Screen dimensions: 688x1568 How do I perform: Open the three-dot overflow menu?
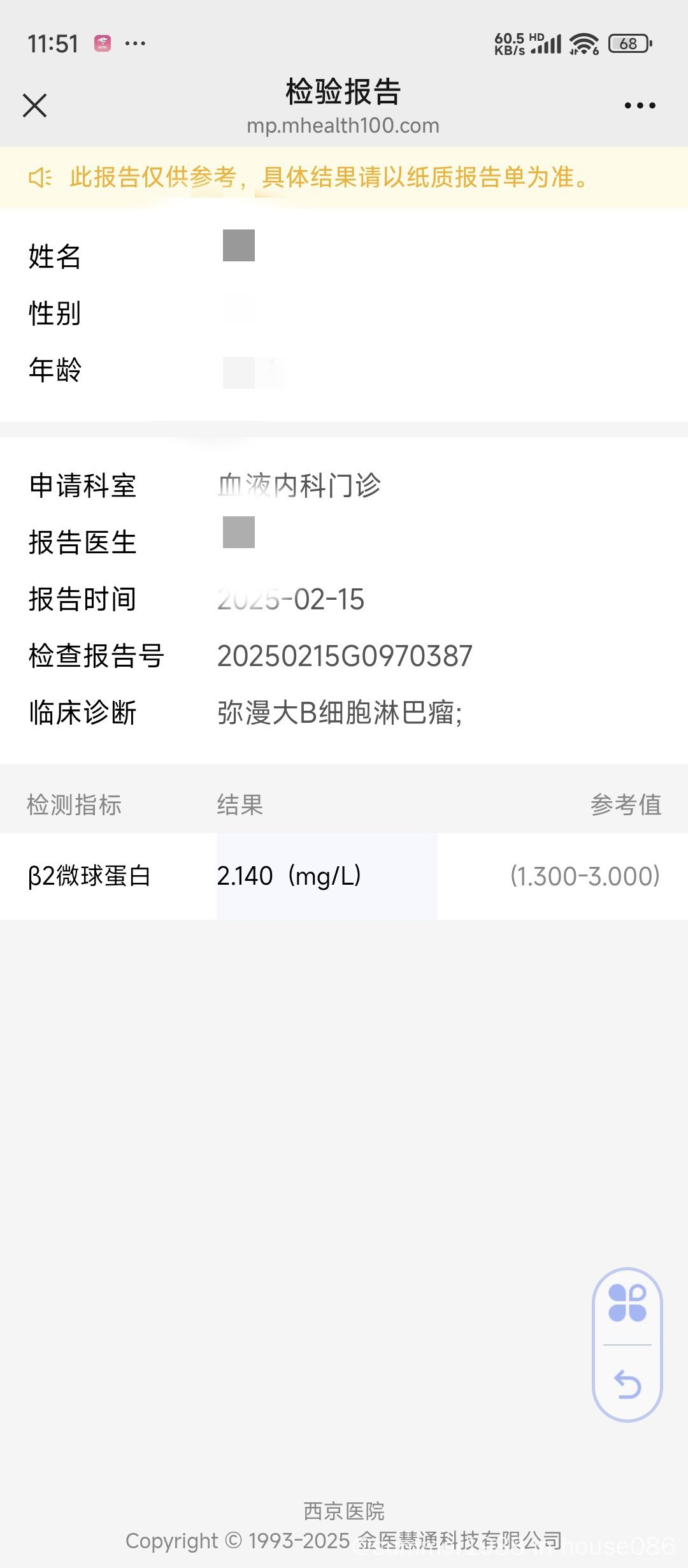click(x=640, y=106)
